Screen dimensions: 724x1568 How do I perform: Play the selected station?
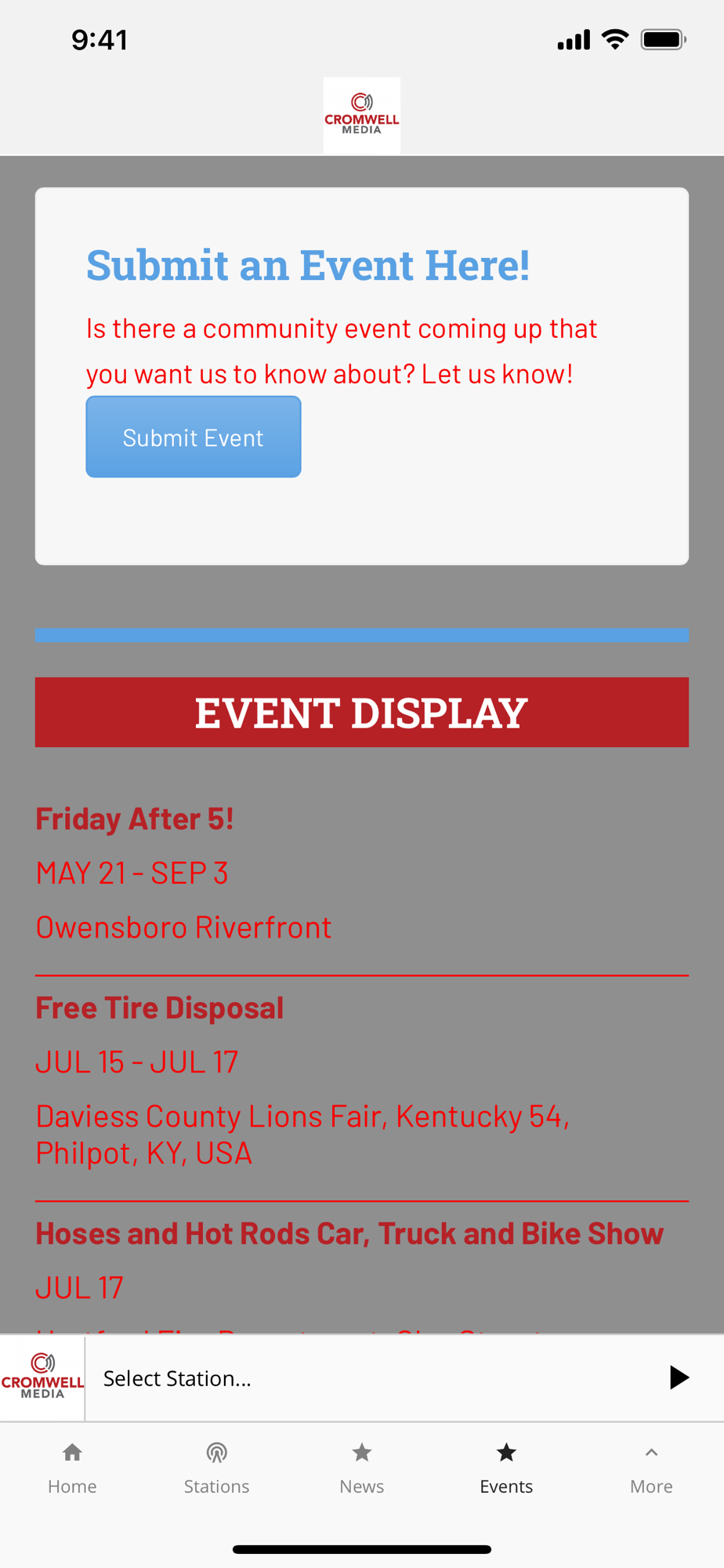coord(679,1377)
